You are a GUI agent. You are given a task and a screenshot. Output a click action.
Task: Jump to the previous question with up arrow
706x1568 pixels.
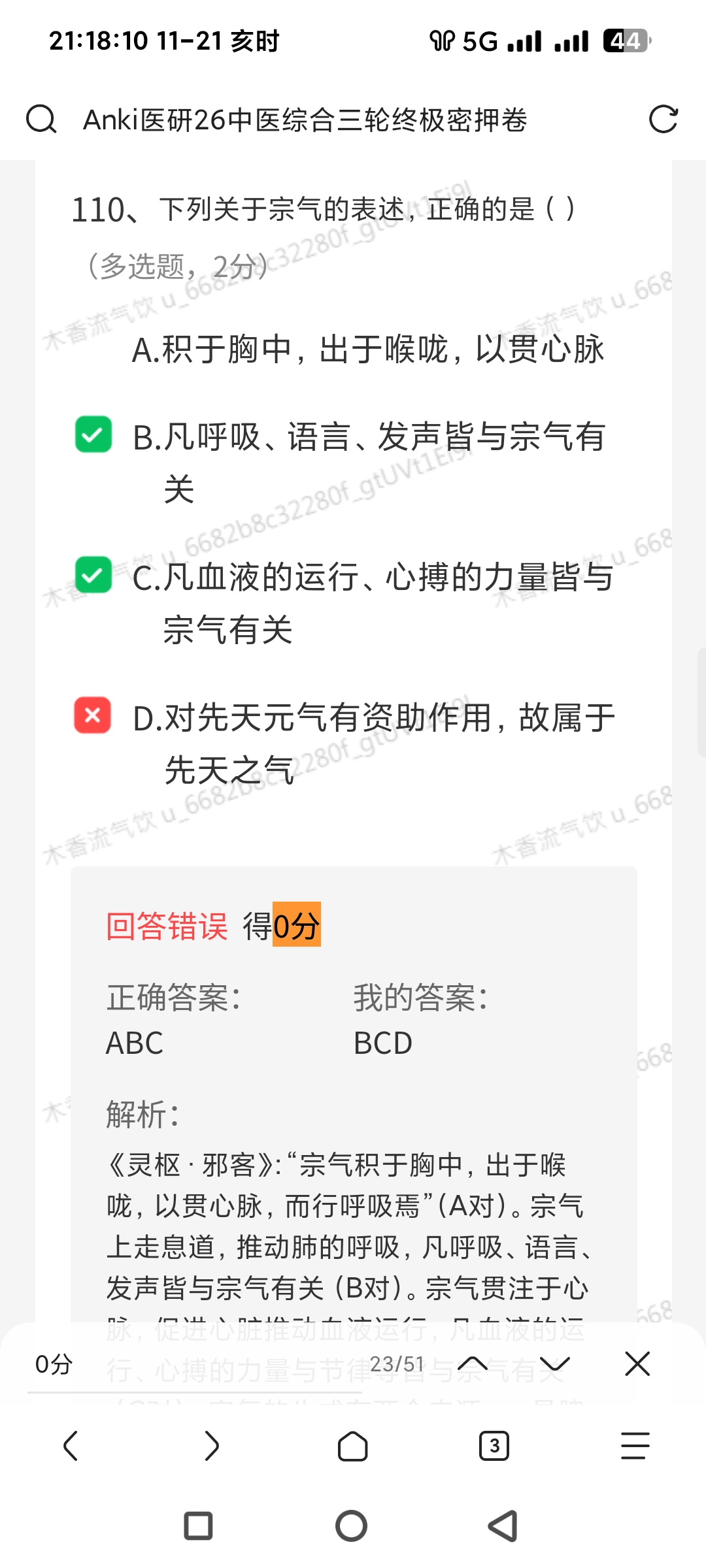[473, 1364]
